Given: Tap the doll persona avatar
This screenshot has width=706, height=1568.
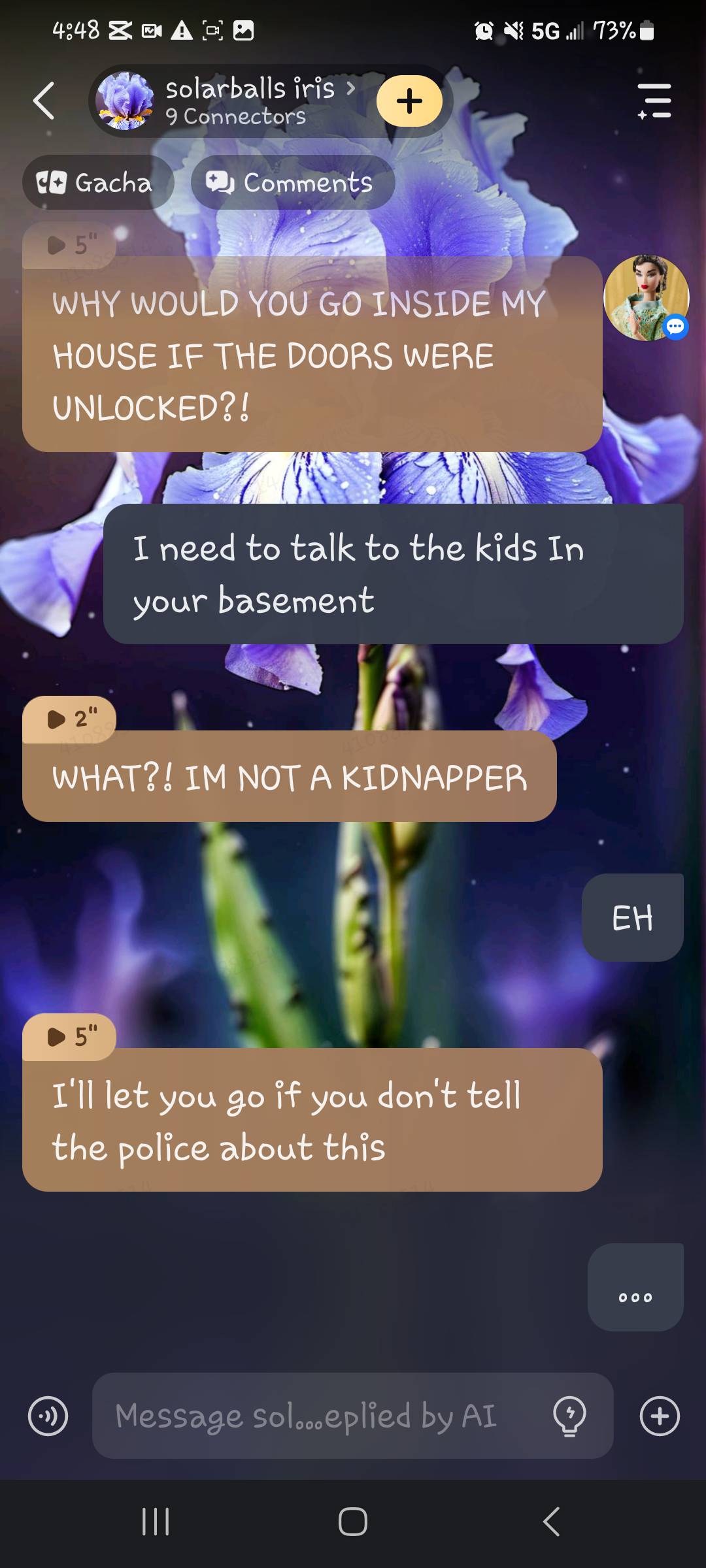Looking at the screenshot, I should (646, 298).
